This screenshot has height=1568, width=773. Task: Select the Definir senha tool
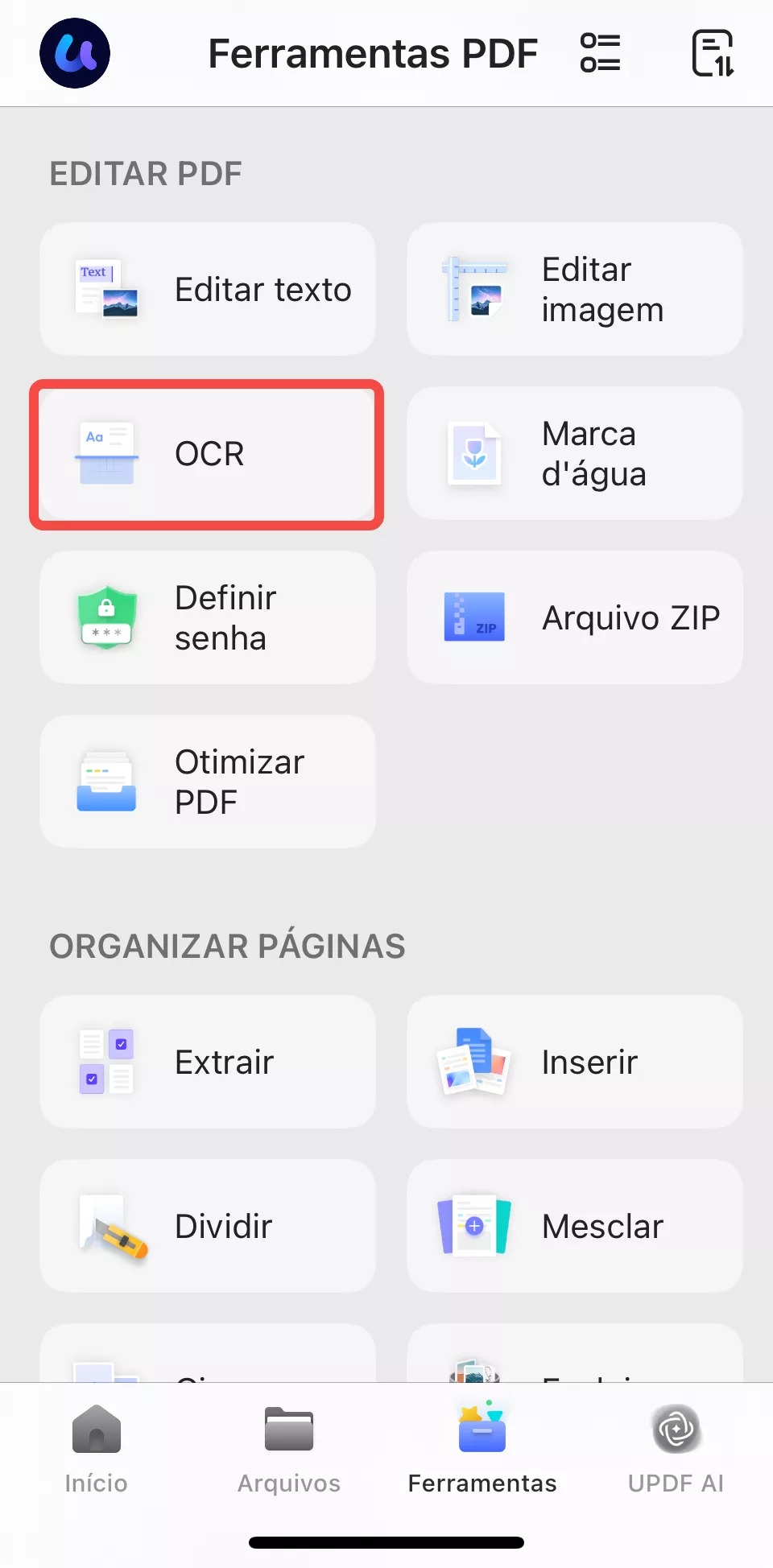tap(207, 617)
